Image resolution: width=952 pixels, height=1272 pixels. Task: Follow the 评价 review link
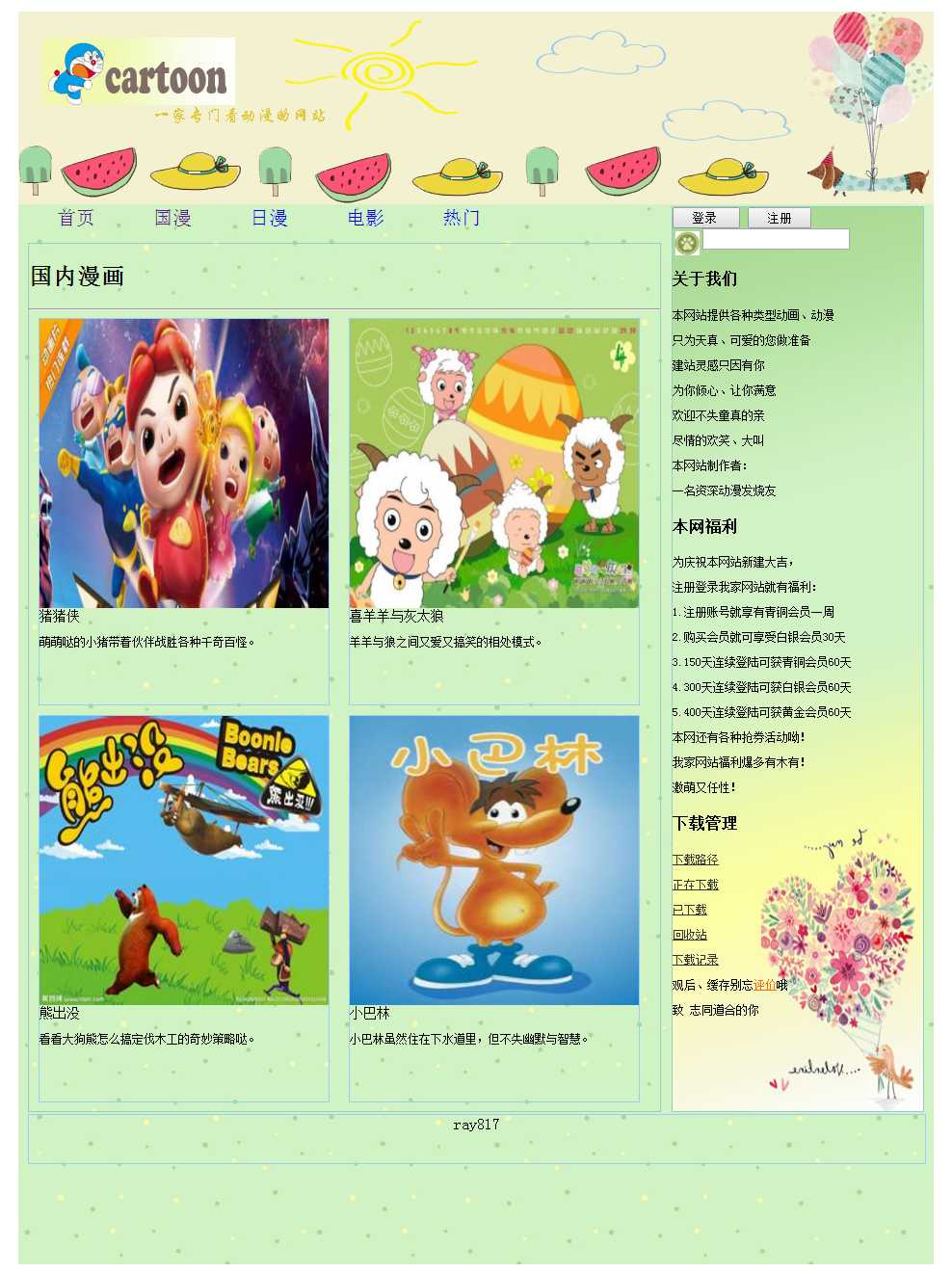[764, 985]
